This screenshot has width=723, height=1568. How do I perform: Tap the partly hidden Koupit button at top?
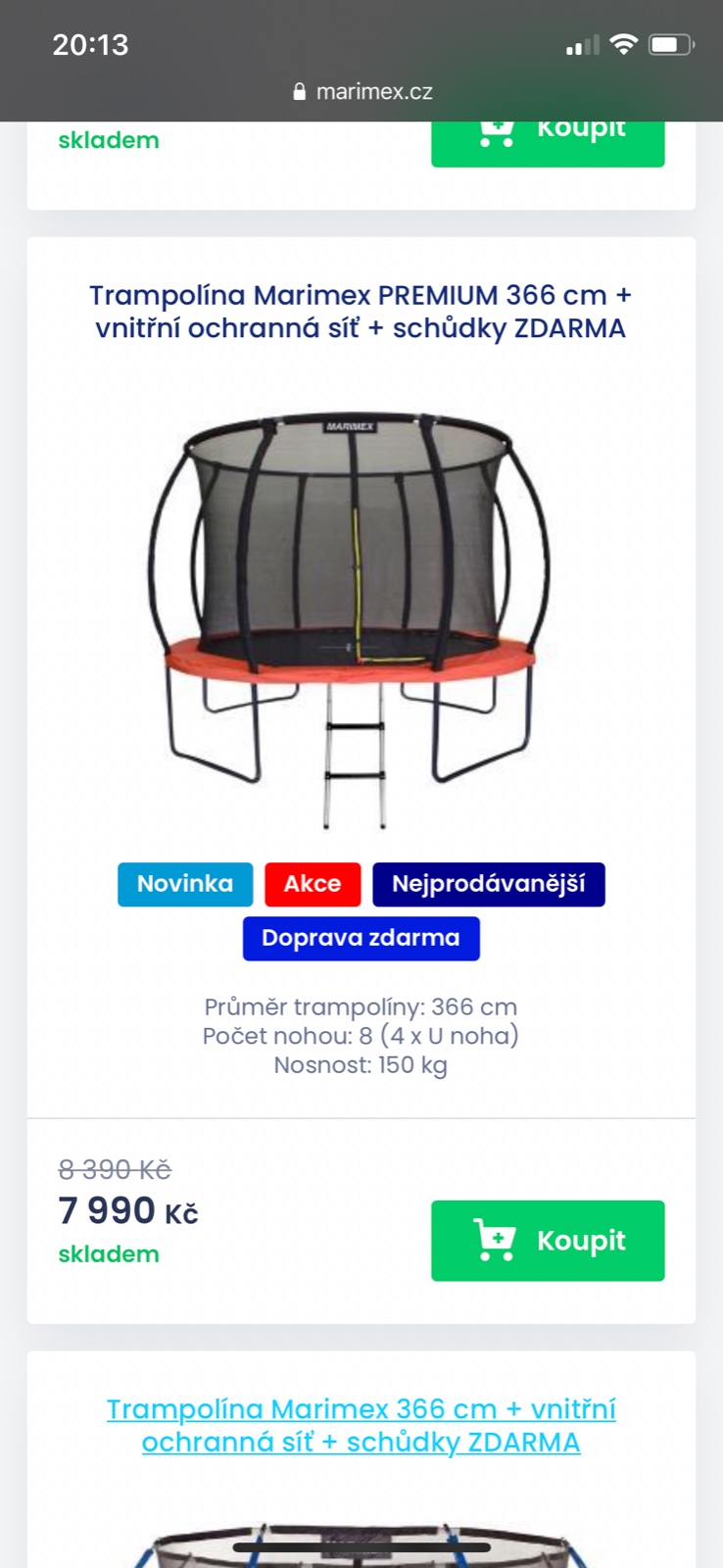click(548, 143)
